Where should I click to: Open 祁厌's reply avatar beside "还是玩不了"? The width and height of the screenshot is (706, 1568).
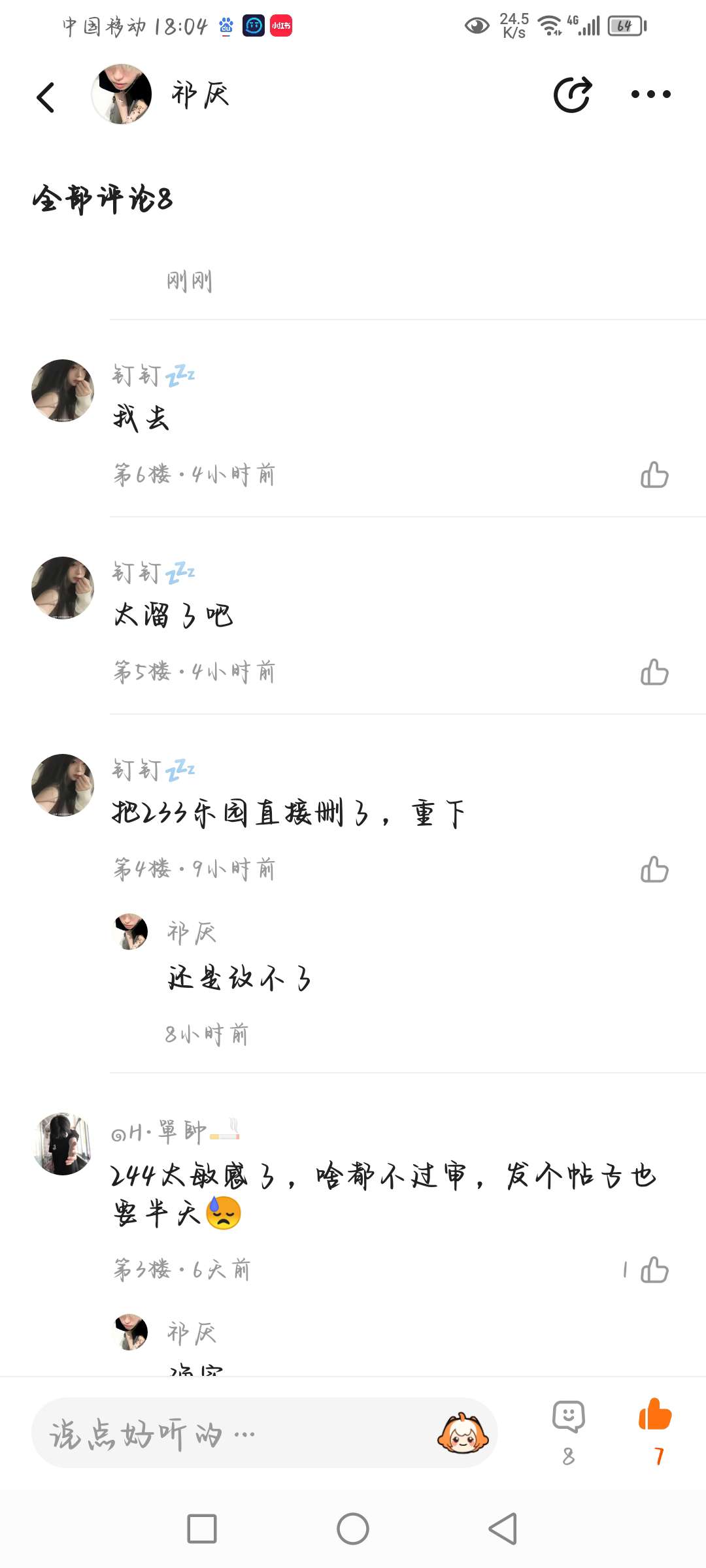pos(130,932)
